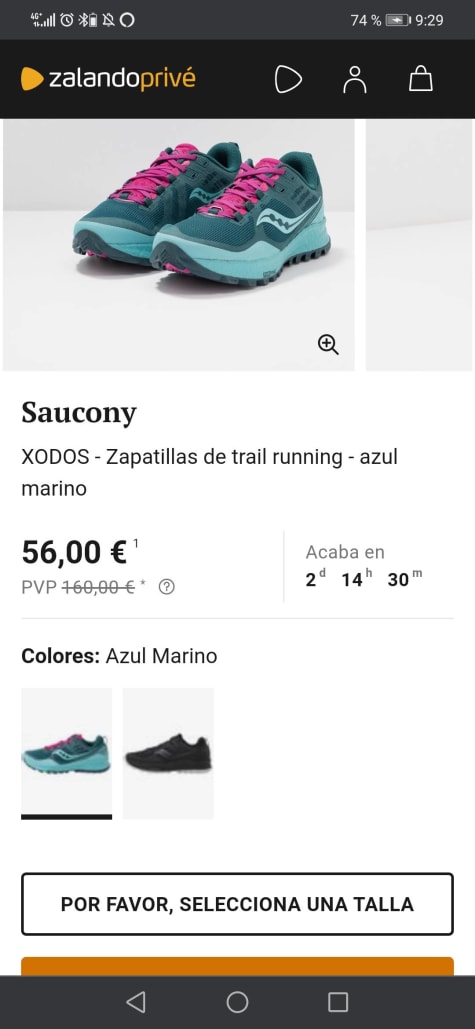Open the user account icon
Viewport: 475px width, 1029px height.
coord(355,79)
